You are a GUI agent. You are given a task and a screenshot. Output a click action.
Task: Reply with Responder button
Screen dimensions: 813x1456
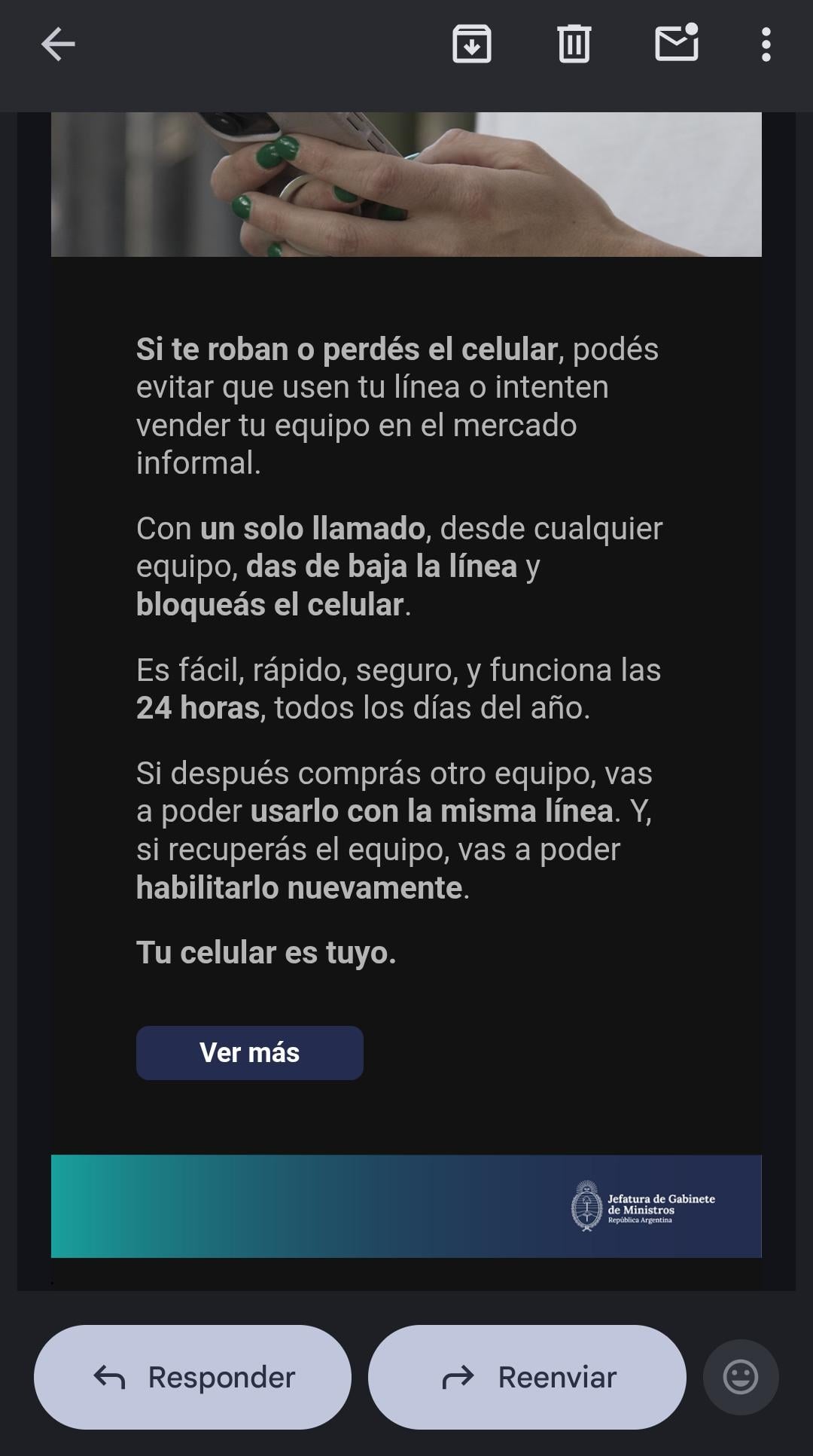pyautogui.click(x=193, y=1377)
